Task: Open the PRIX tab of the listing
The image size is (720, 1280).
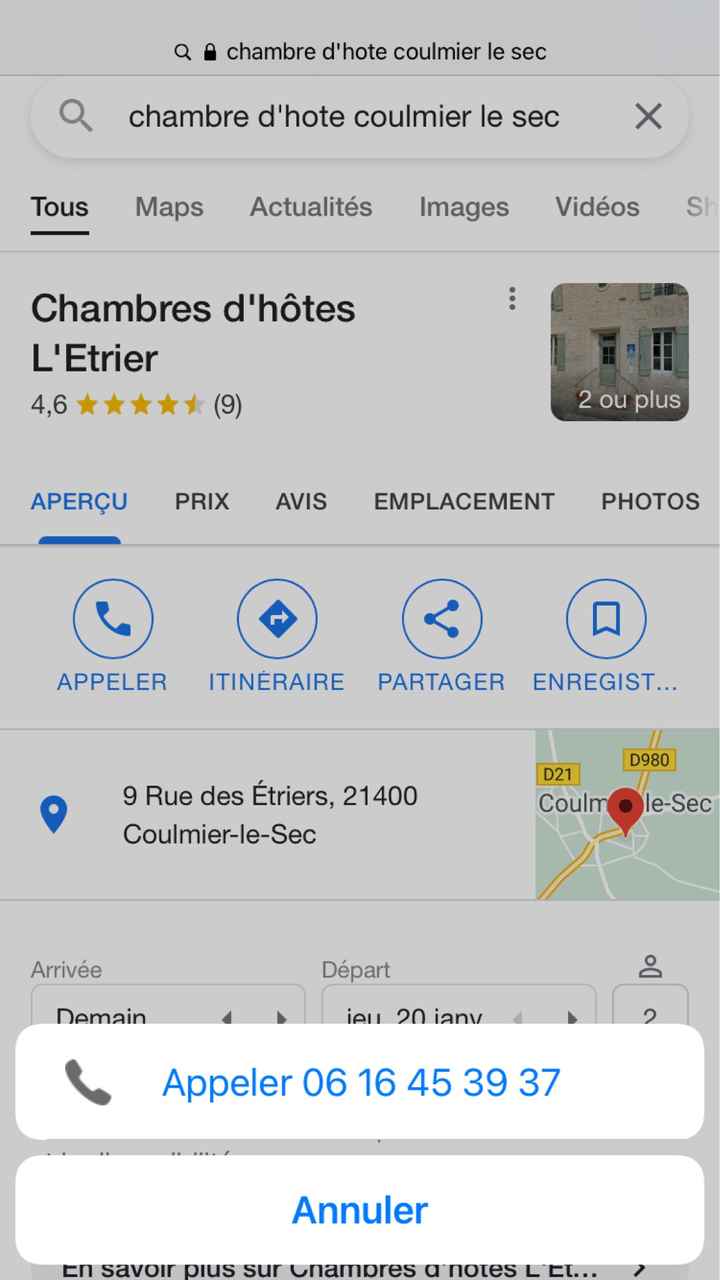Action: click(x=201, y=501)
